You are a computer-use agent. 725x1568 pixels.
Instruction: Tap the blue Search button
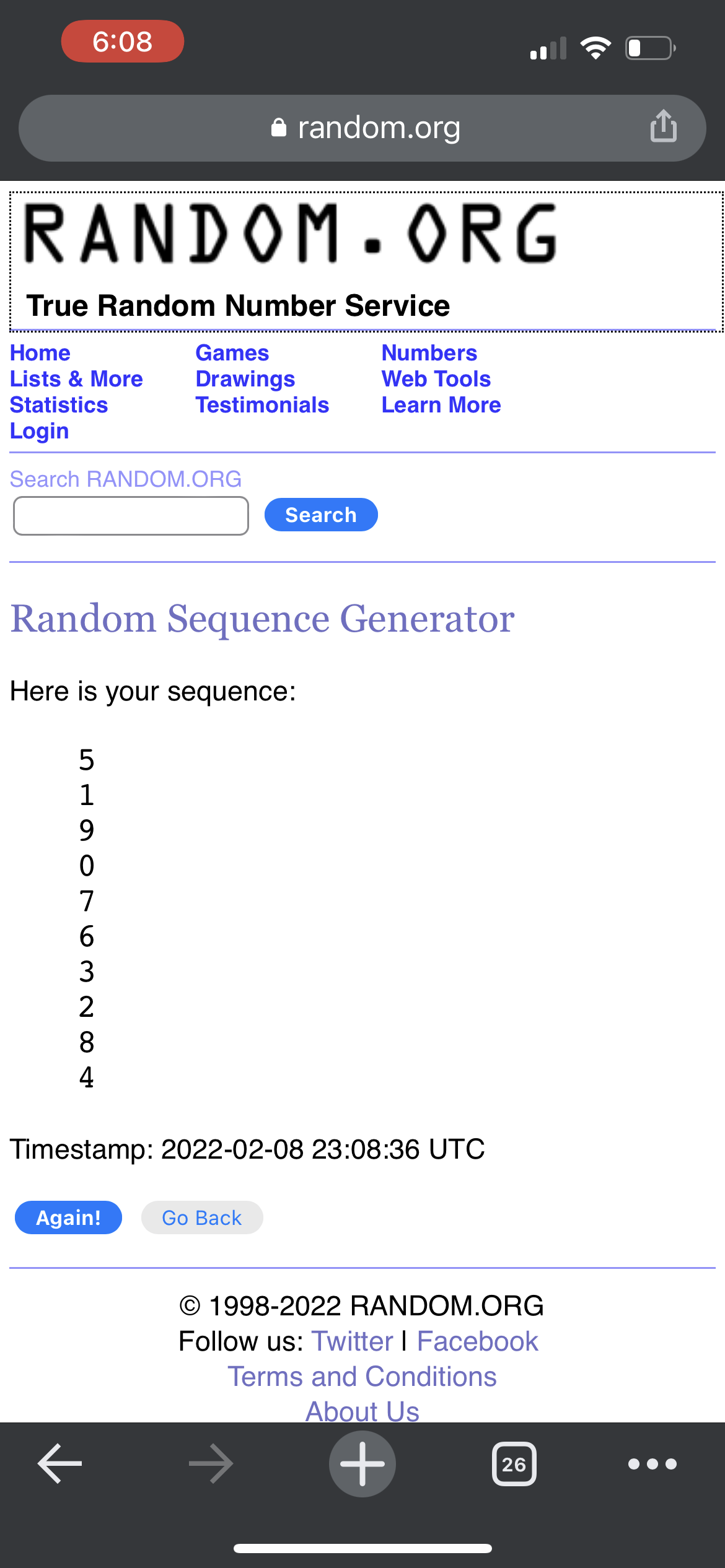pos(320,515)
